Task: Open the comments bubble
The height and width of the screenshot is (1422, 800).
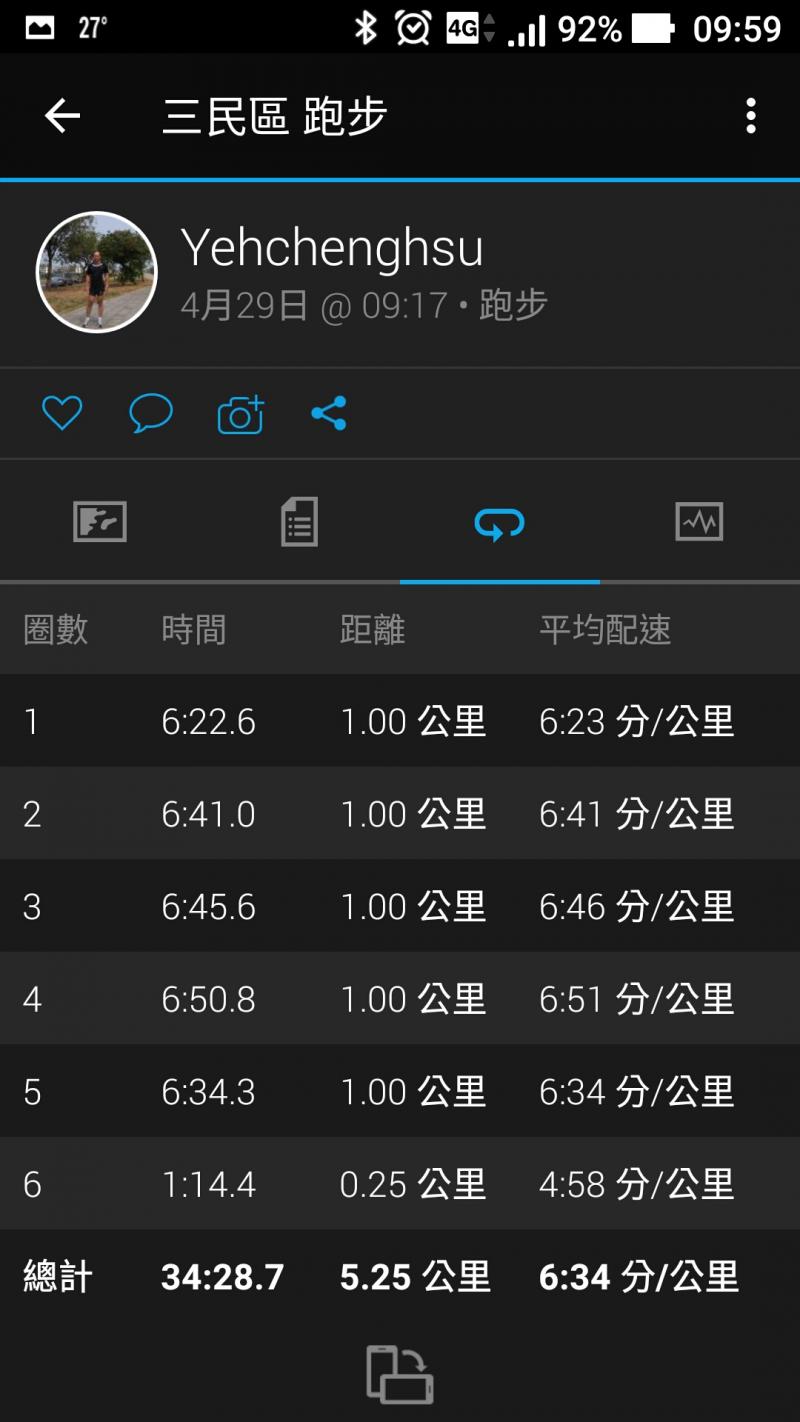Action: 151,413
